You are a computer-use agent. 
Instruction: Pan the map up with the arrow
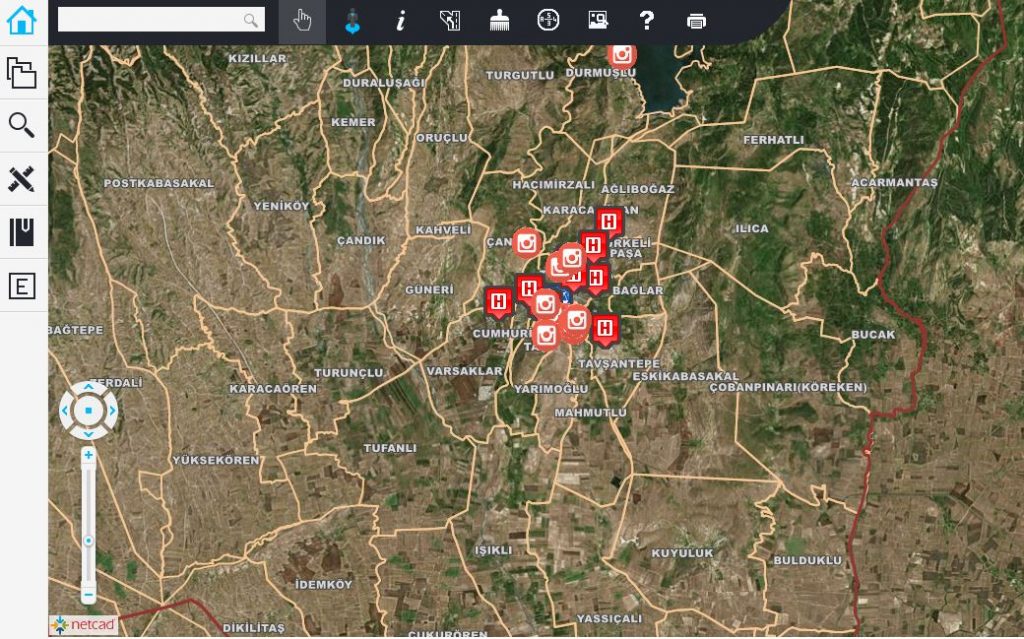pos(88,386)
